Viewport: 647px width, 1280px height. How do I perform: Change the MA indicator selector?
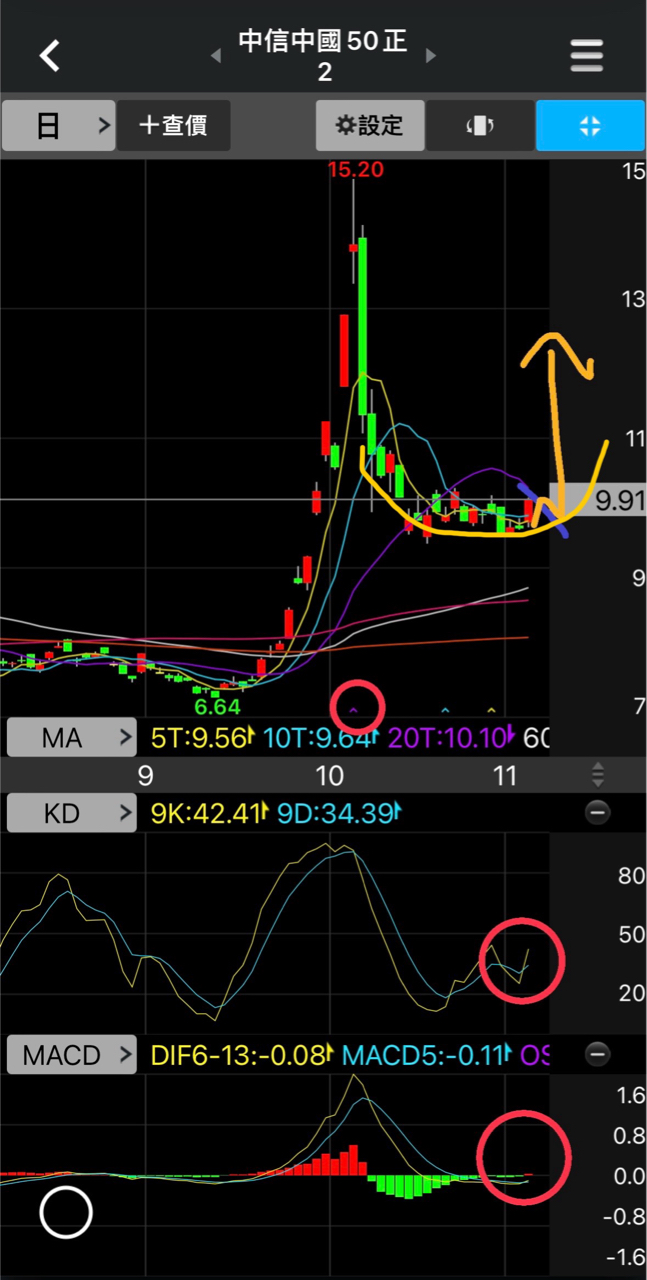(72, 739)
